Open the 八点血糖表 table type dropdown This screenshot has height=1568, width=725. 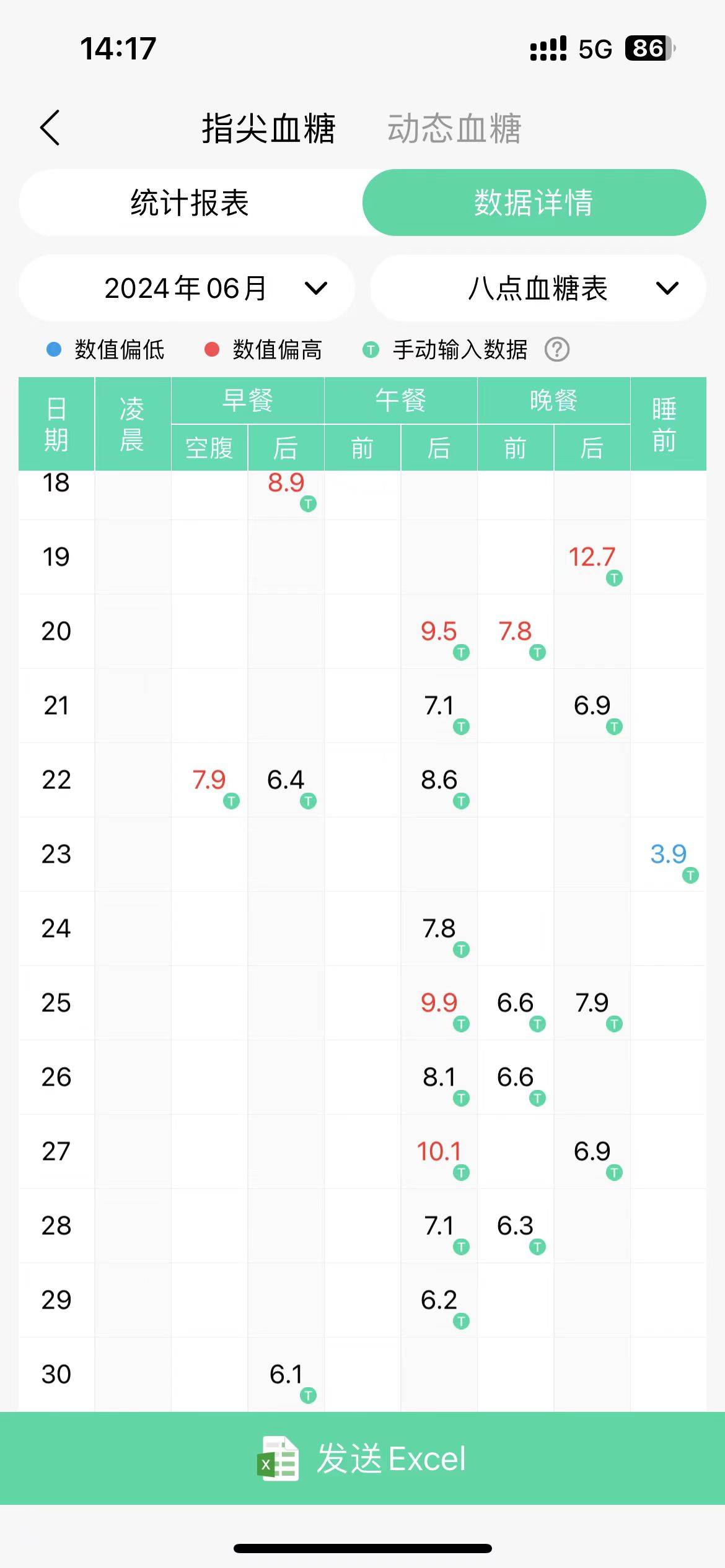[x=538, y=288]
